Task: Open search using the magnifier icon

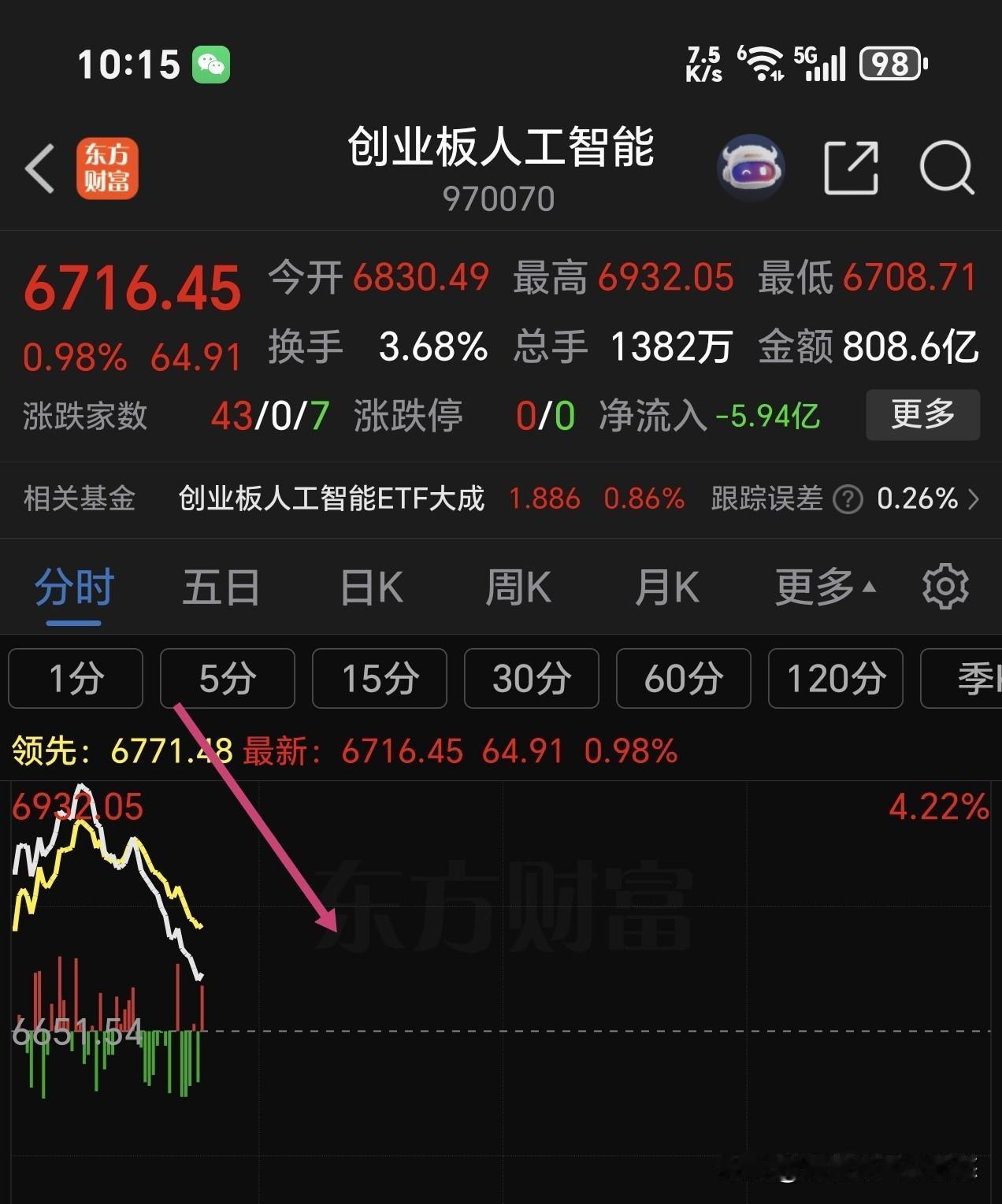Action: point(948,167)
